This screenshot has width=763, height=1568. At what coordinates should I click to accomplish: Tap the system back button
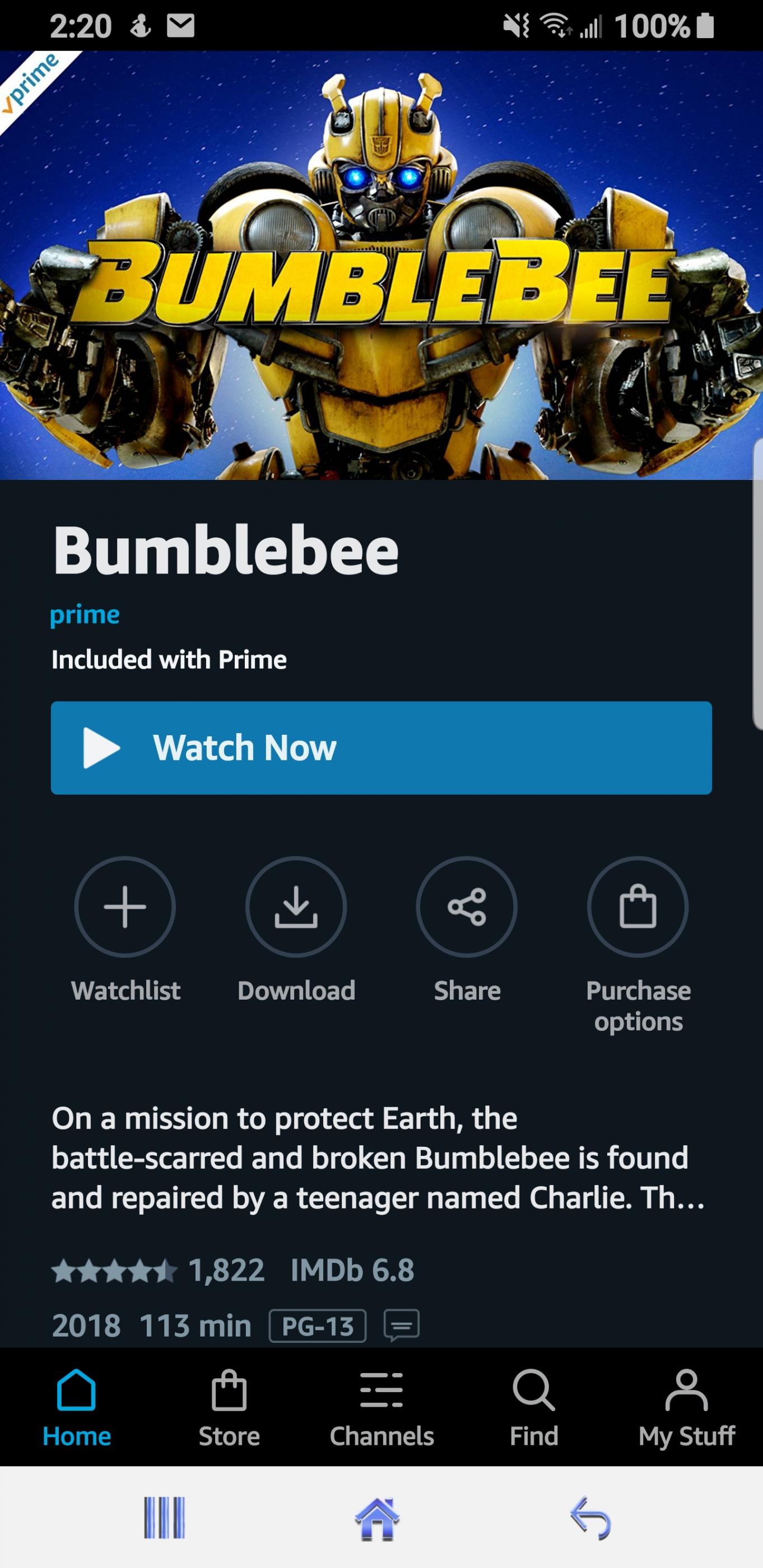(x=590, y=1518)
